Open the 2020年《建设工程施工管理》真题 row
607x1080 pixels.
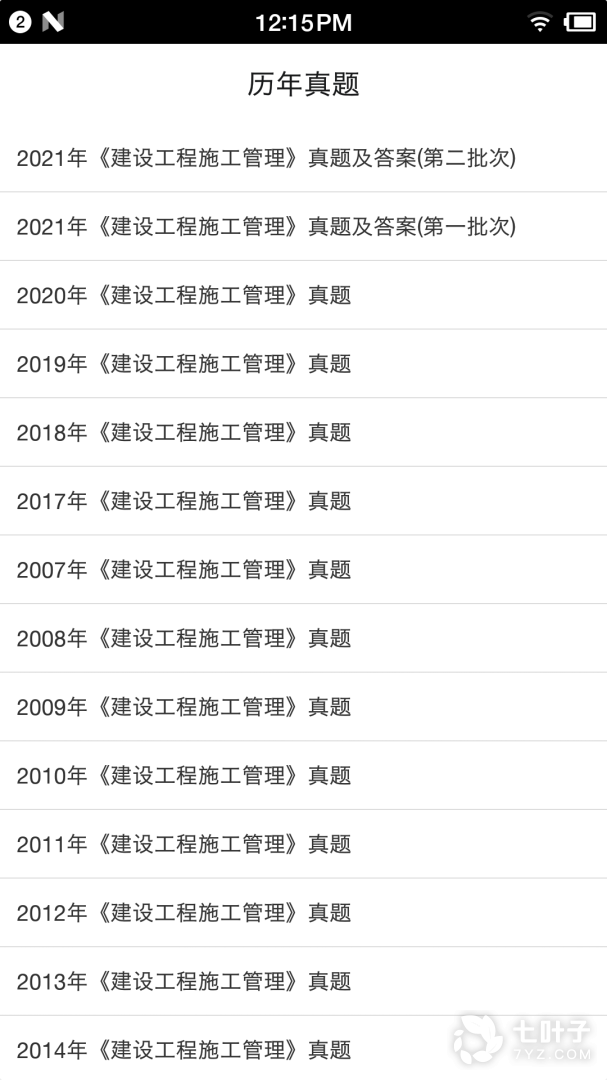coord(184,295)
